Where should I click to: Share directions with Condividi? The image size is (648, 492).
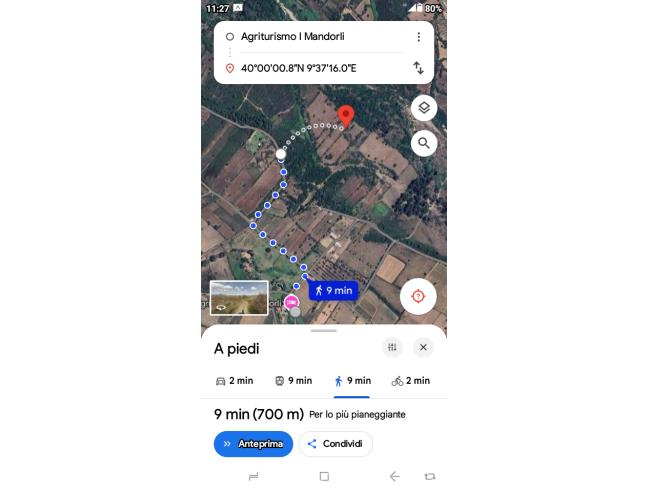335,444
